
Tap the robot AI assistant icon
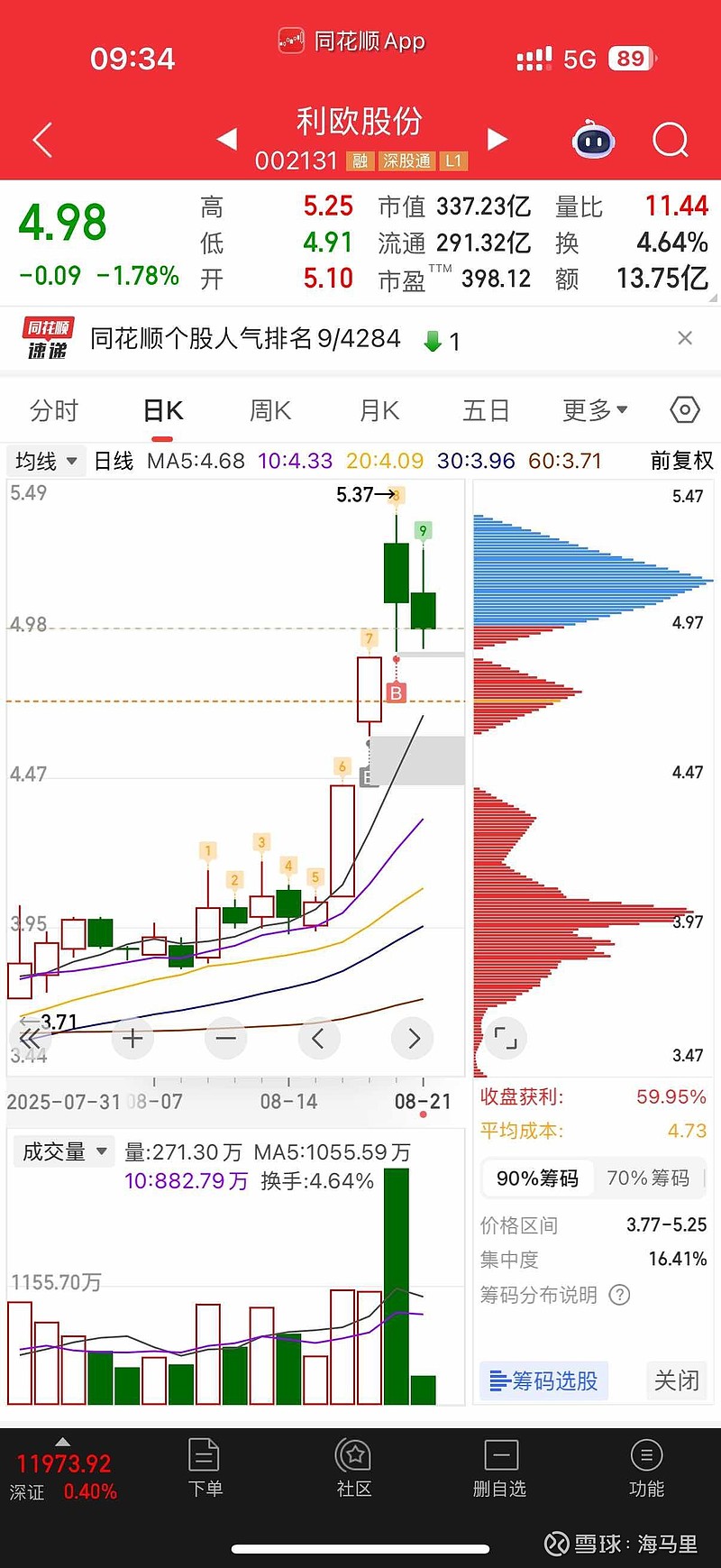592,140
